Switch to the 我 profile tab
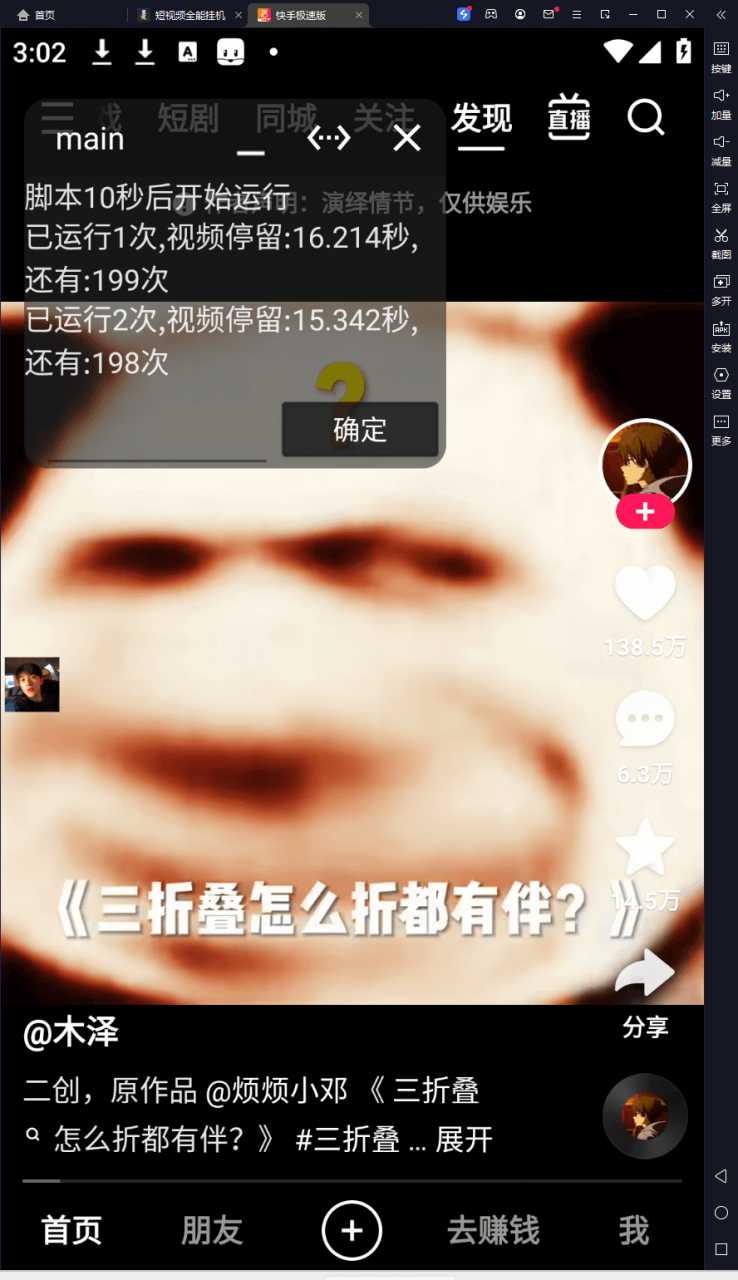Viewport: 738px width, 1280px height. tap(633, 1230)
